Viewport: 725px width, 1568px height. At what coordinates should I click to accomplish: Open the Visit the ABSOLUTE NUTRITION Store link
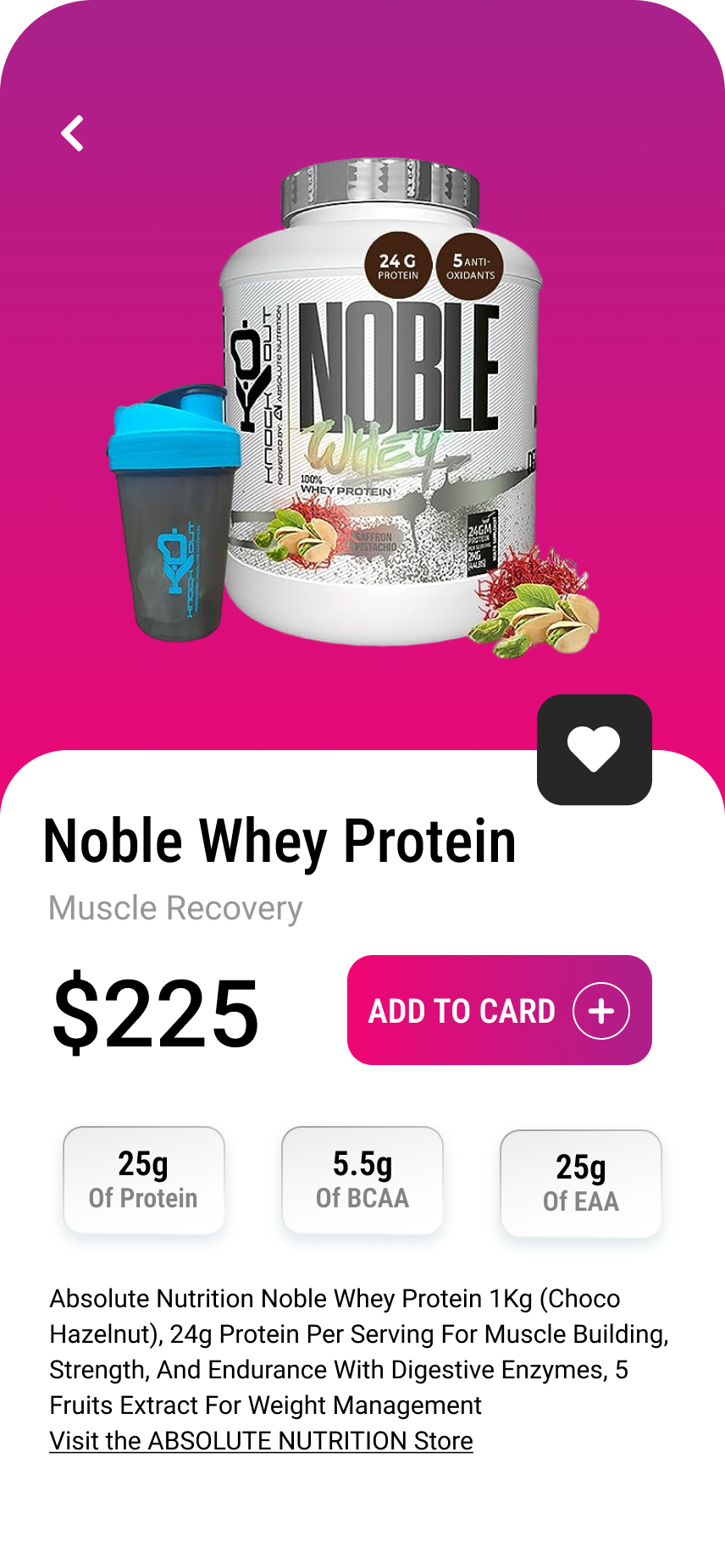261,1441
